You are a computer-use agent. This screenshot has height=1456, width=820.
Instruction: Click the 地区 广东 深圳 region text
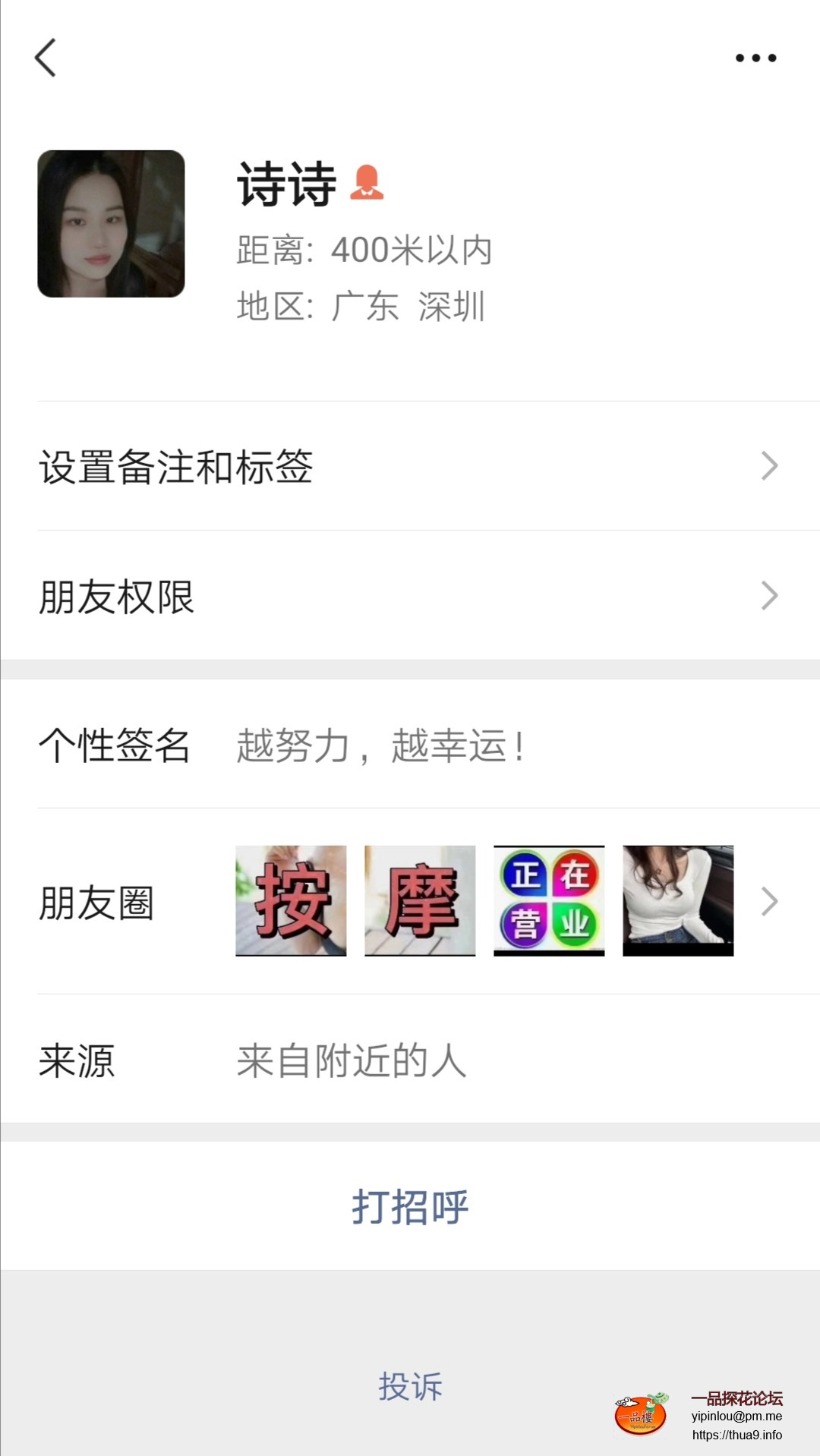click(x=361, y=307)
